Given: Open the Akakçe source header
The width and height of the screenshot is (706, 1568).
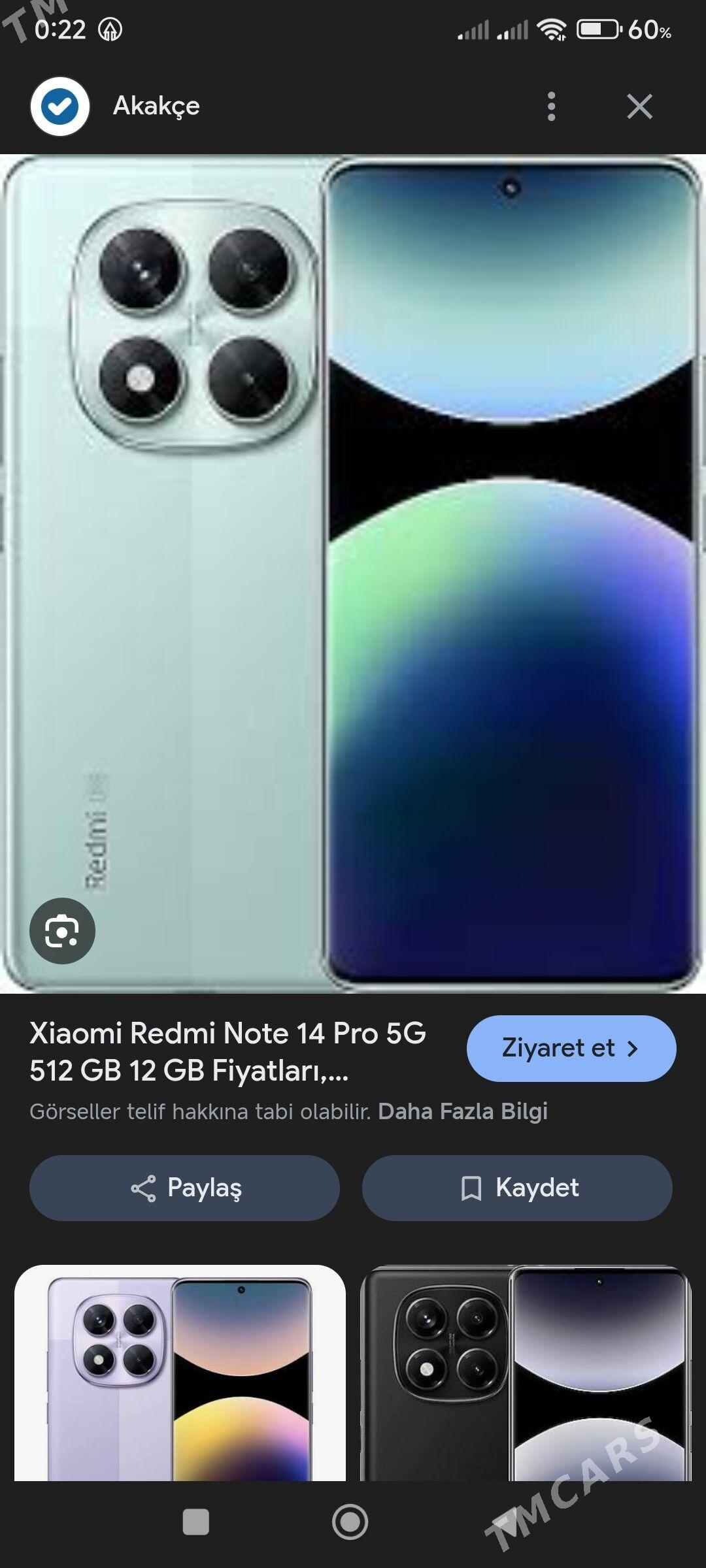Looking at the screenshot, I should click(156, 106).
